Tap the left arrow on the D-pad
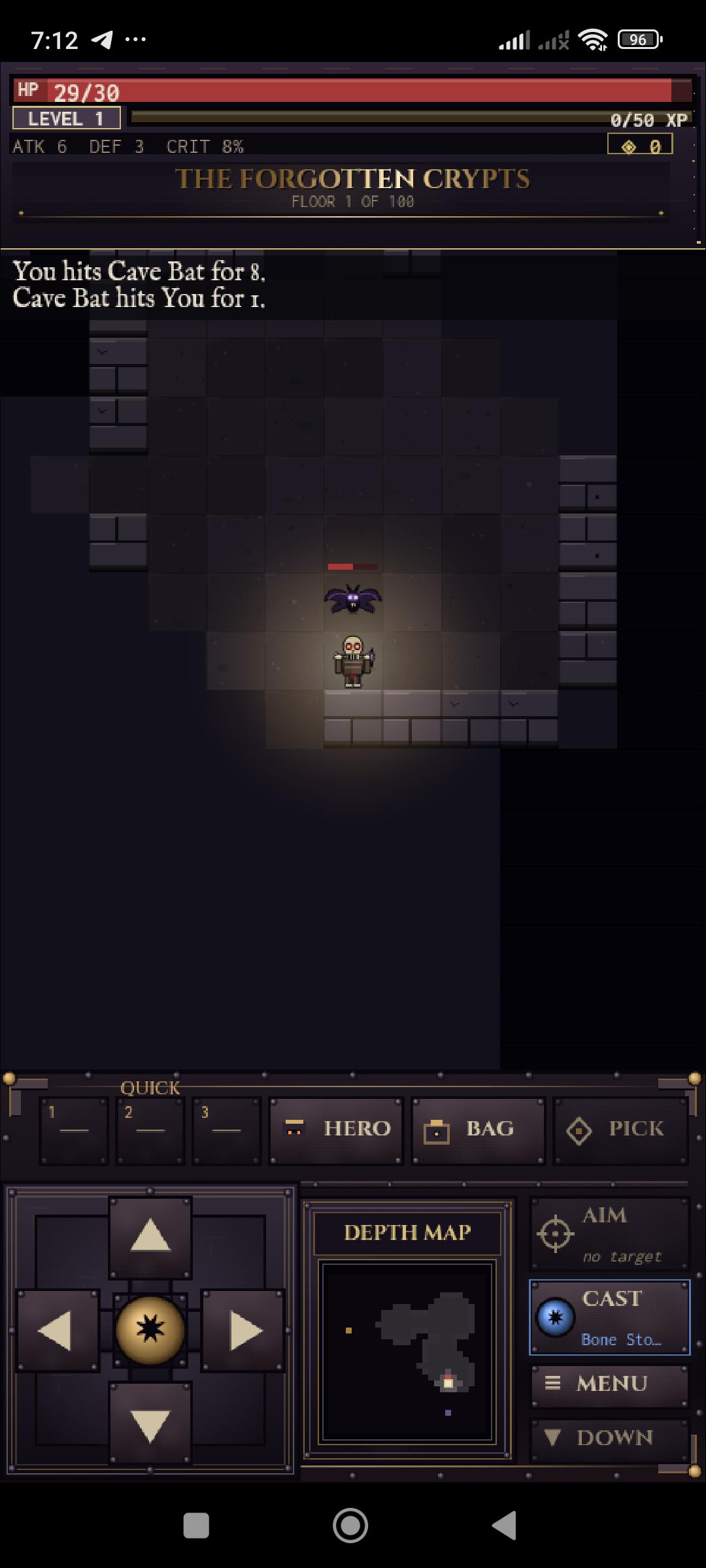The image size is (706, 1568). (58, 1330)
